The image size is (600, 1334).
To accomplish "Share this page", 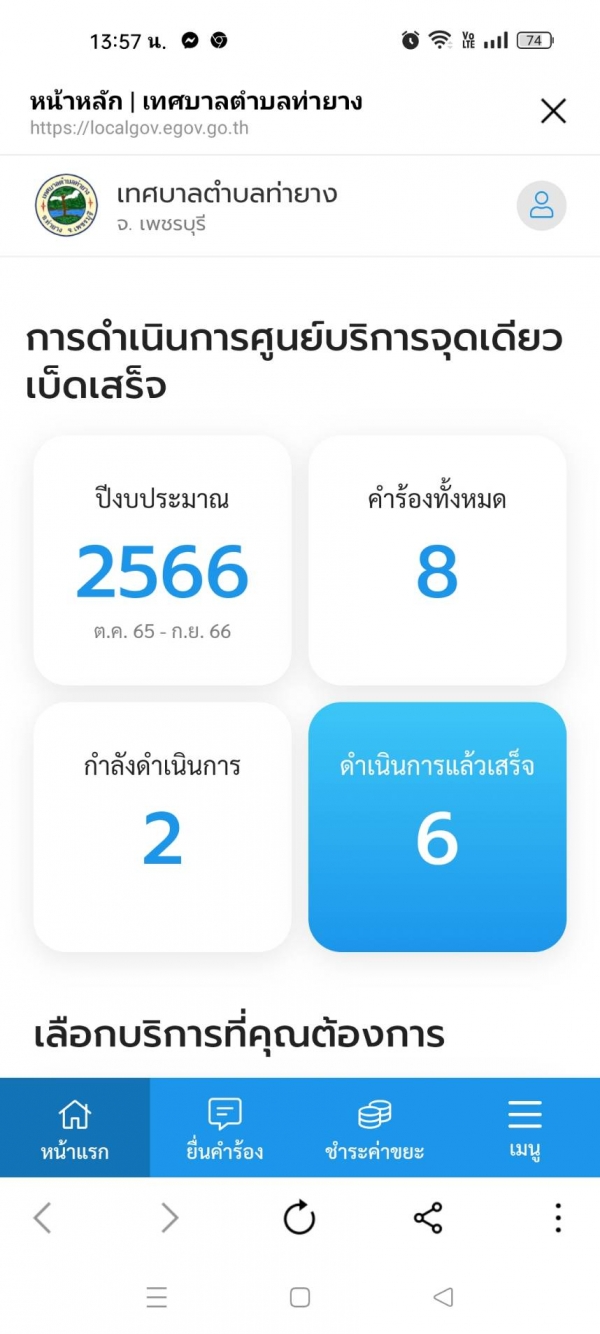I will coord(428,1218).
